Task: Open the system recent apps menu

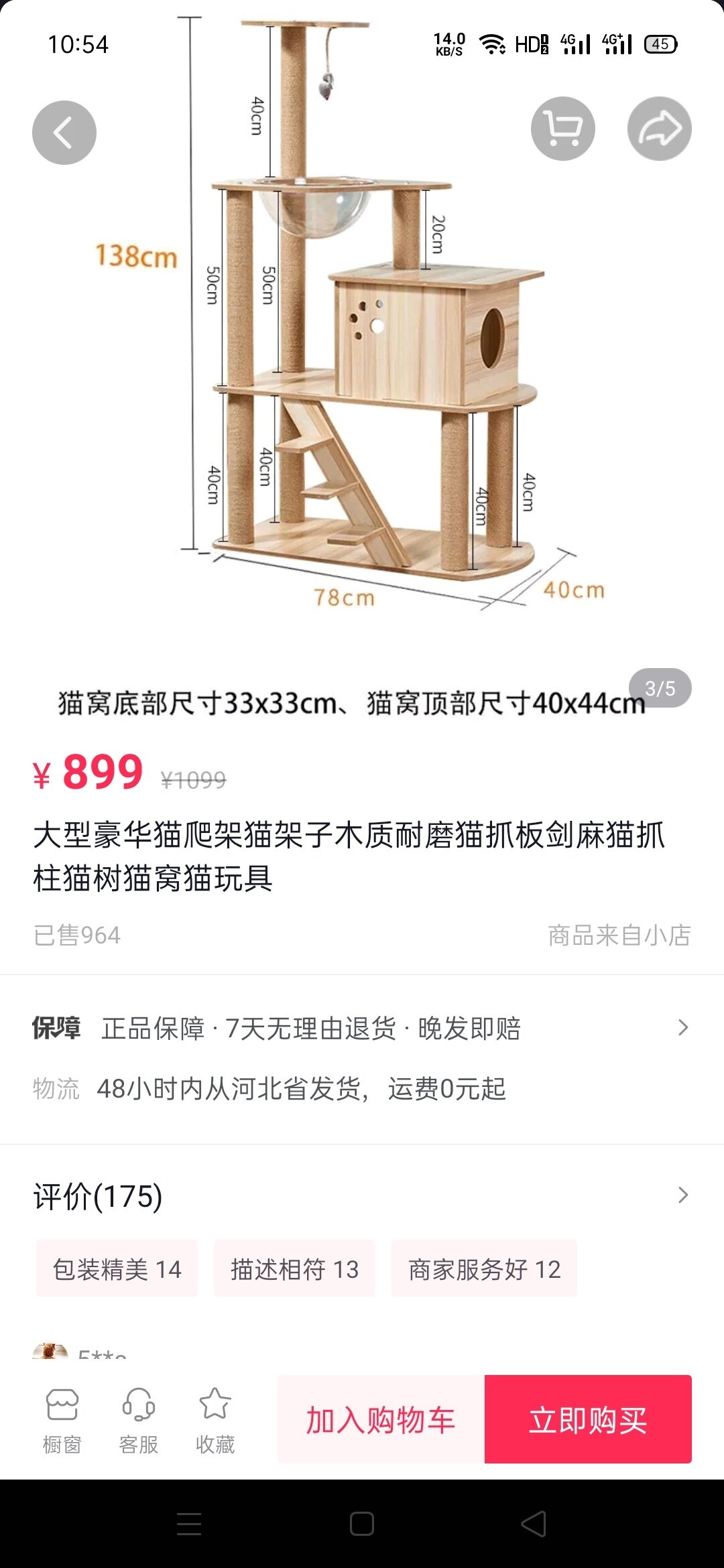Action: [189, 1524]
